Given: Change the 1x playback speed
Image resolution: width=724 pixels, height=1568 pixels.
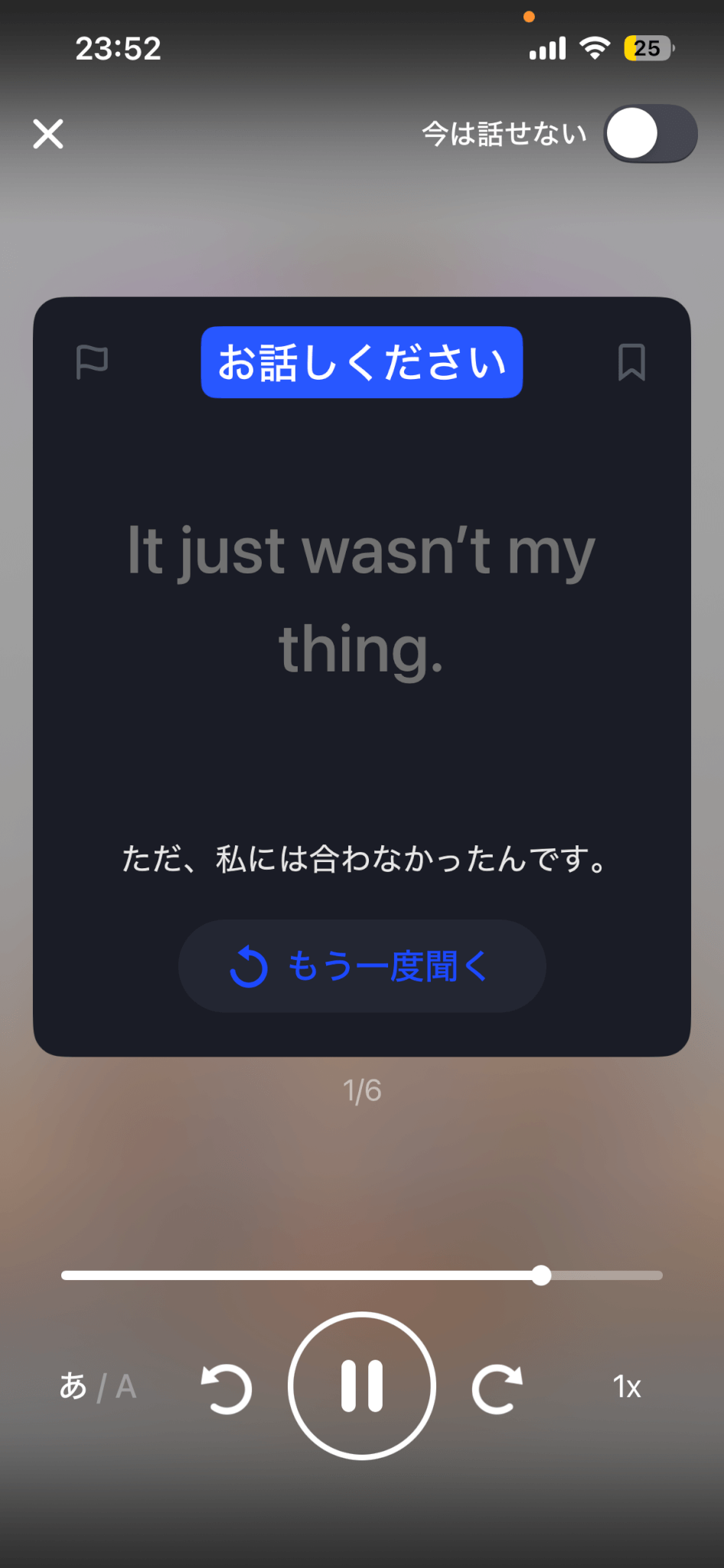Looking at the screenshot, I should [x=627, y=1387].
